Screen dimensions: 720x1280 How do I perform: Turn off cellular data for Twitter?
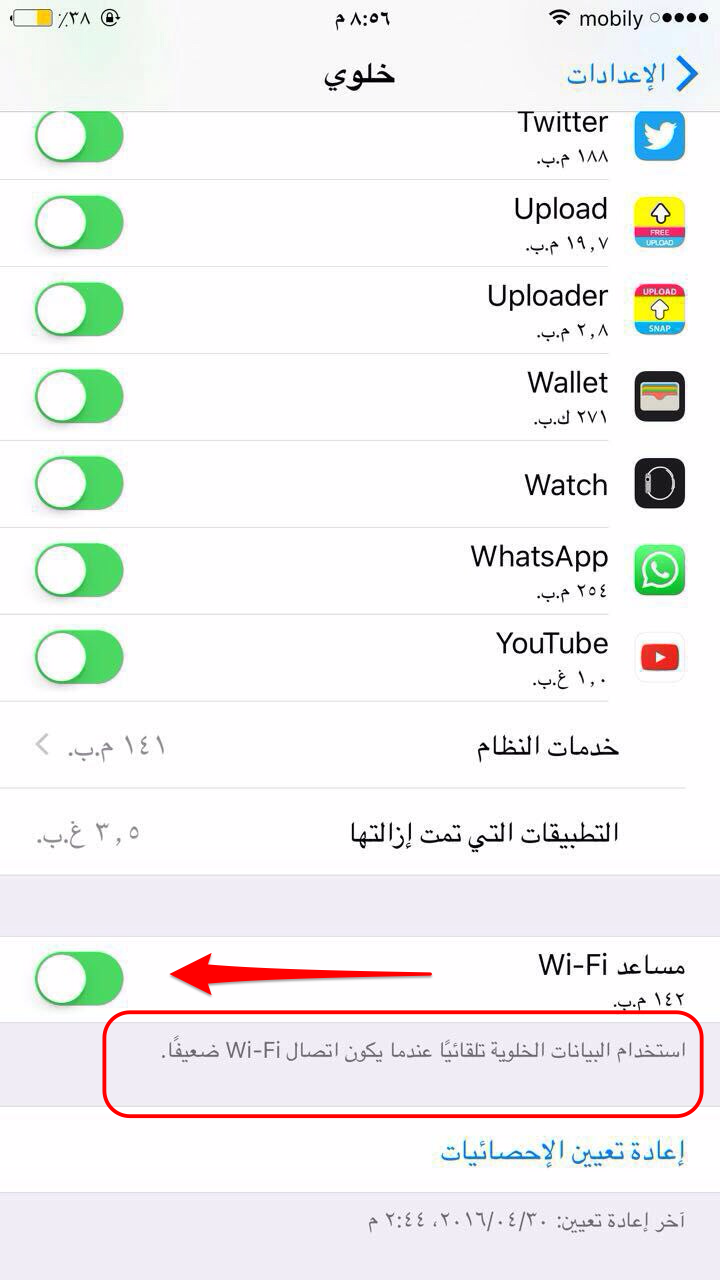click(x=79, y=137)
